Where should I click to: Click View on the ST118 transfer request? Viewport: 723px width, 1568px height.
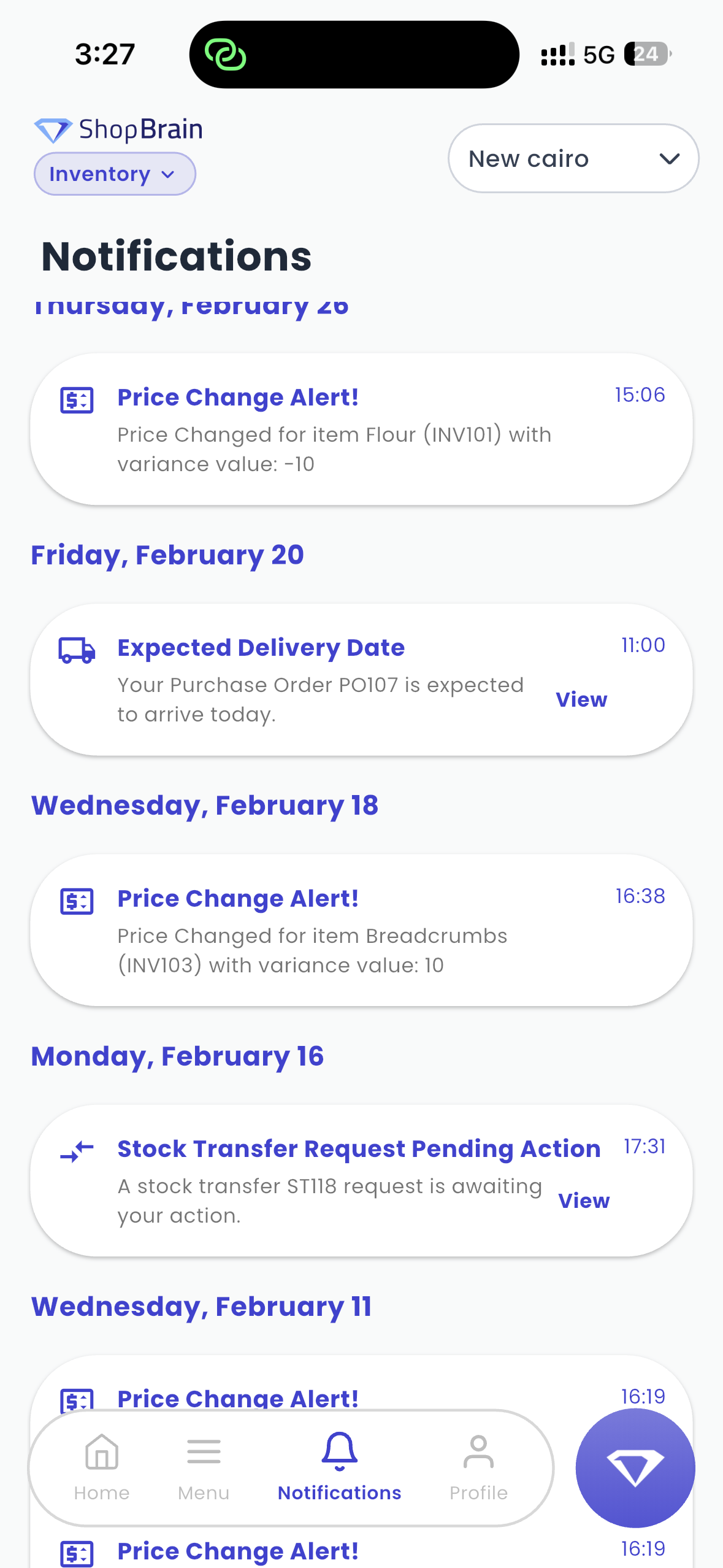click(x=584, y=1201)
